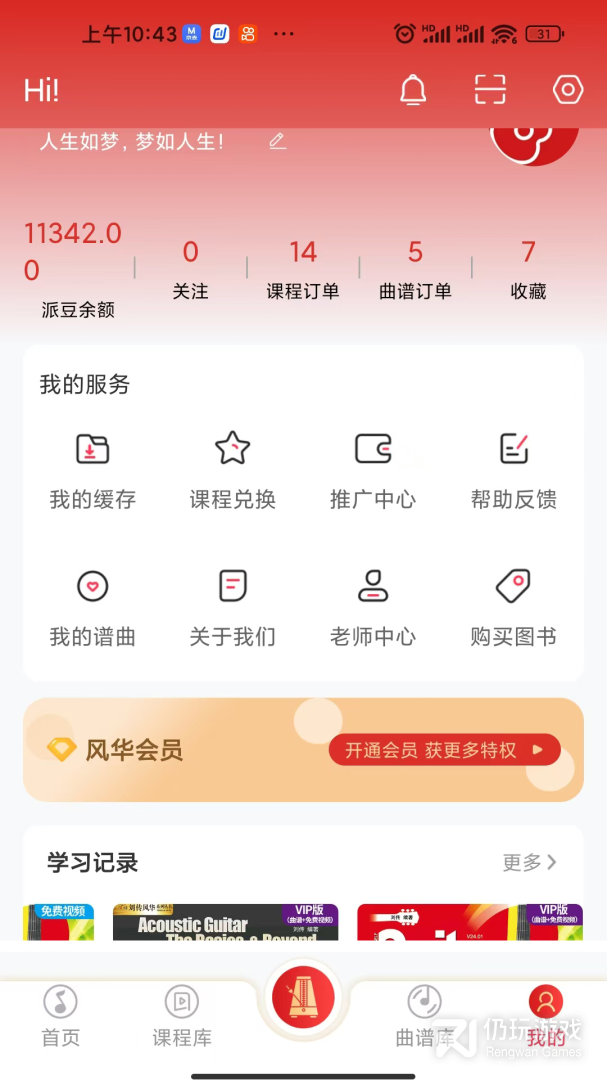Go to 推广中心
607x1080 pixels.
pos(373,470)
